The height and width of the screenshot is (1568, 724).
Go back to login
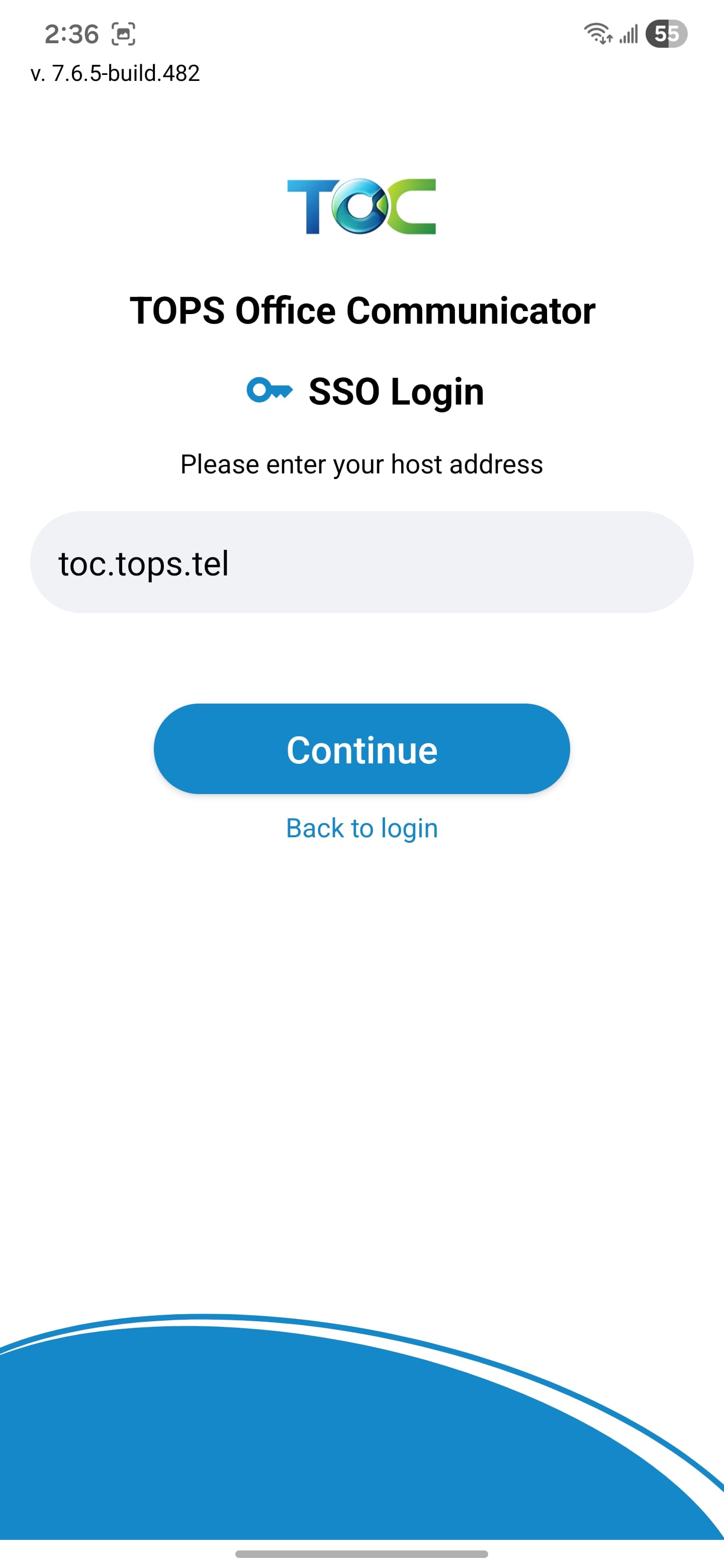[x=361, y=828]
